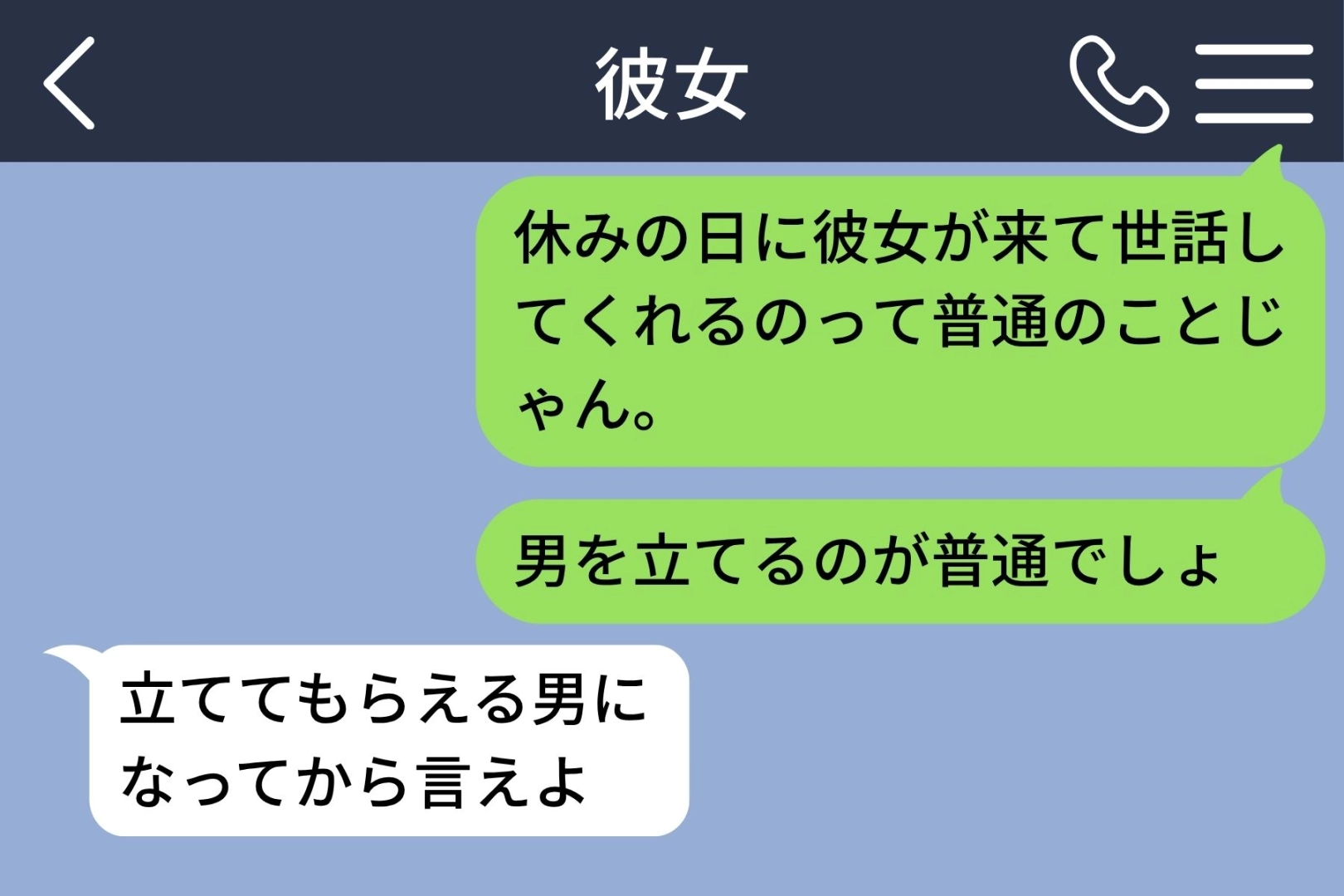Go back from the 彼女 chat

[70, 83]
